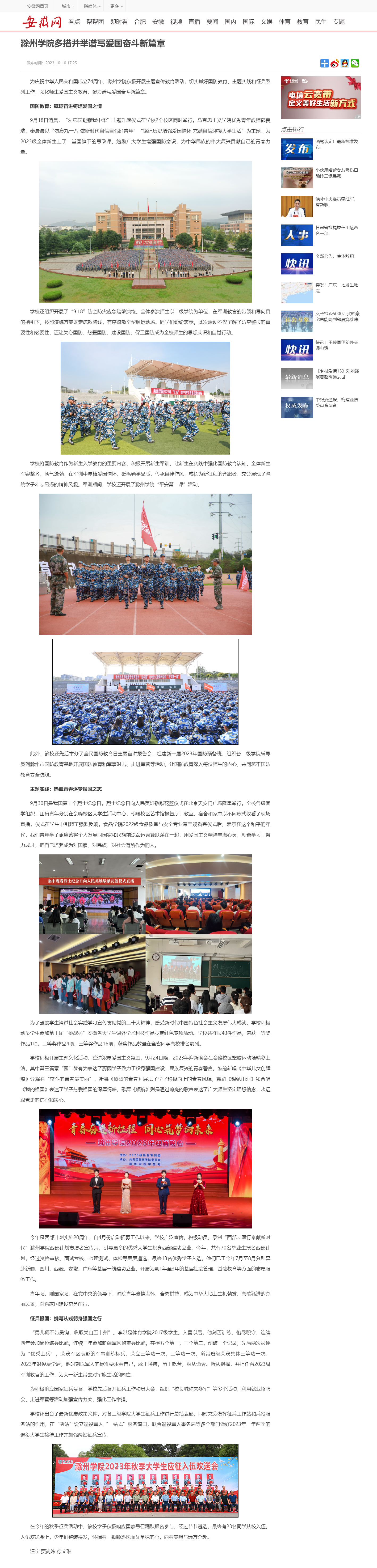Go to the 体育 section
The image size is (377, 1568).
284,22
